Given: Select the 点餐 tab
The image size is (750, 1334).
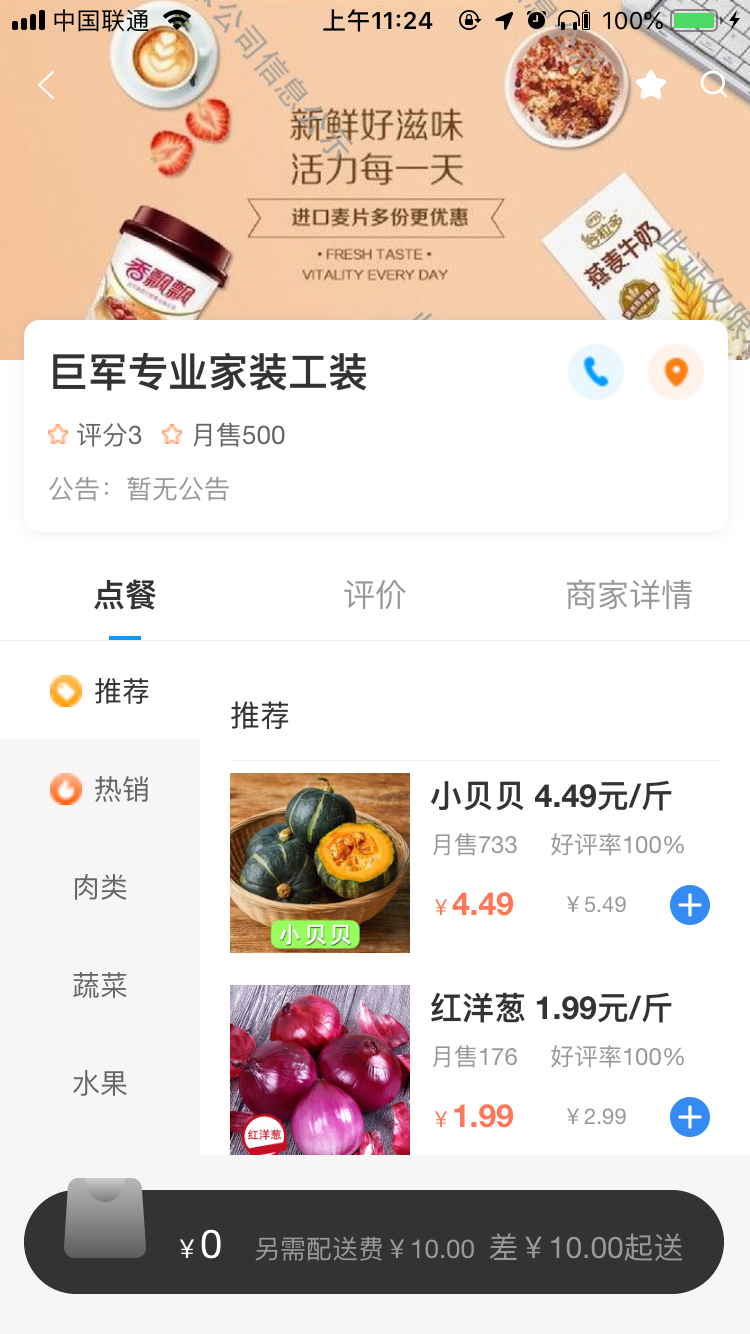Looking at the screenshot, I should [x=125, y=595].
